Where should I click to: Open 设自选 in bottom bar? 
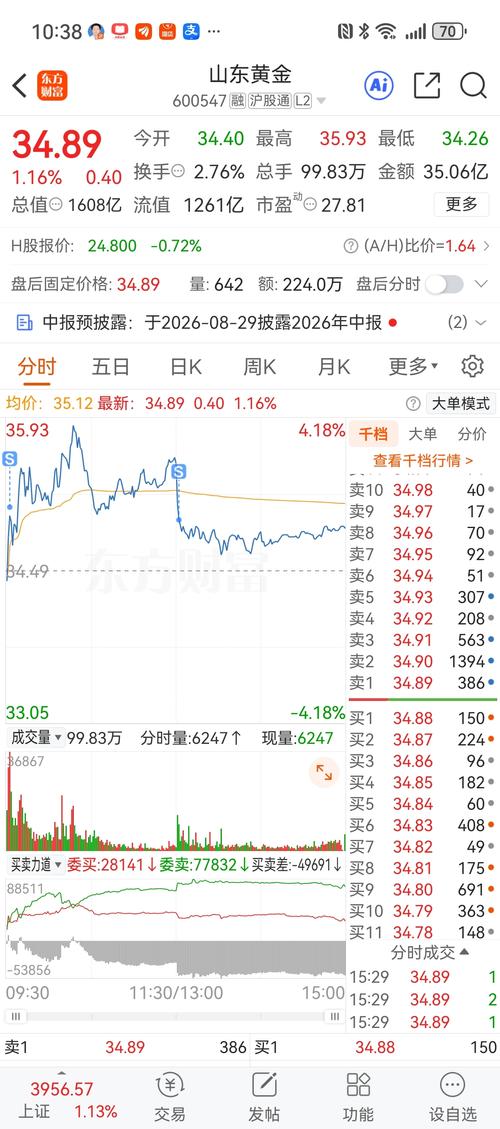pos(452,1097)
